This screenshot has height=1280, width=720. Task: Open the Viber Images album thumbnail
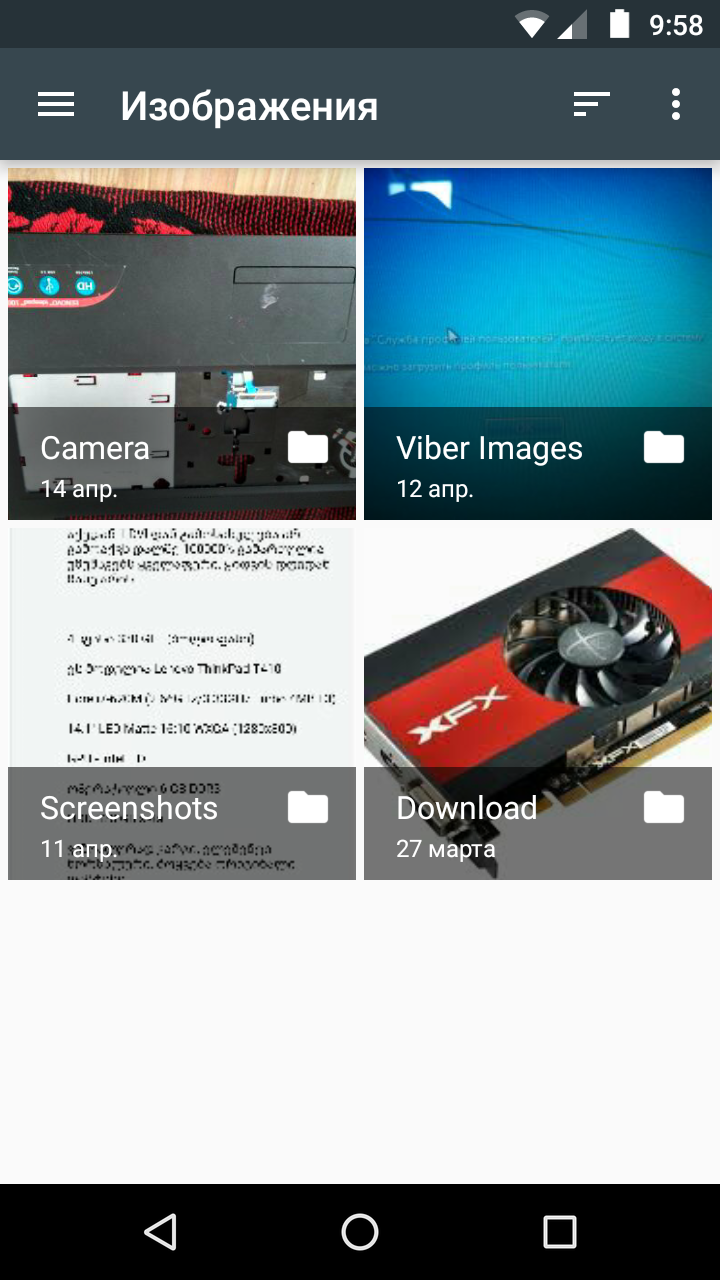pyautogui.click(x=537, y=290)
